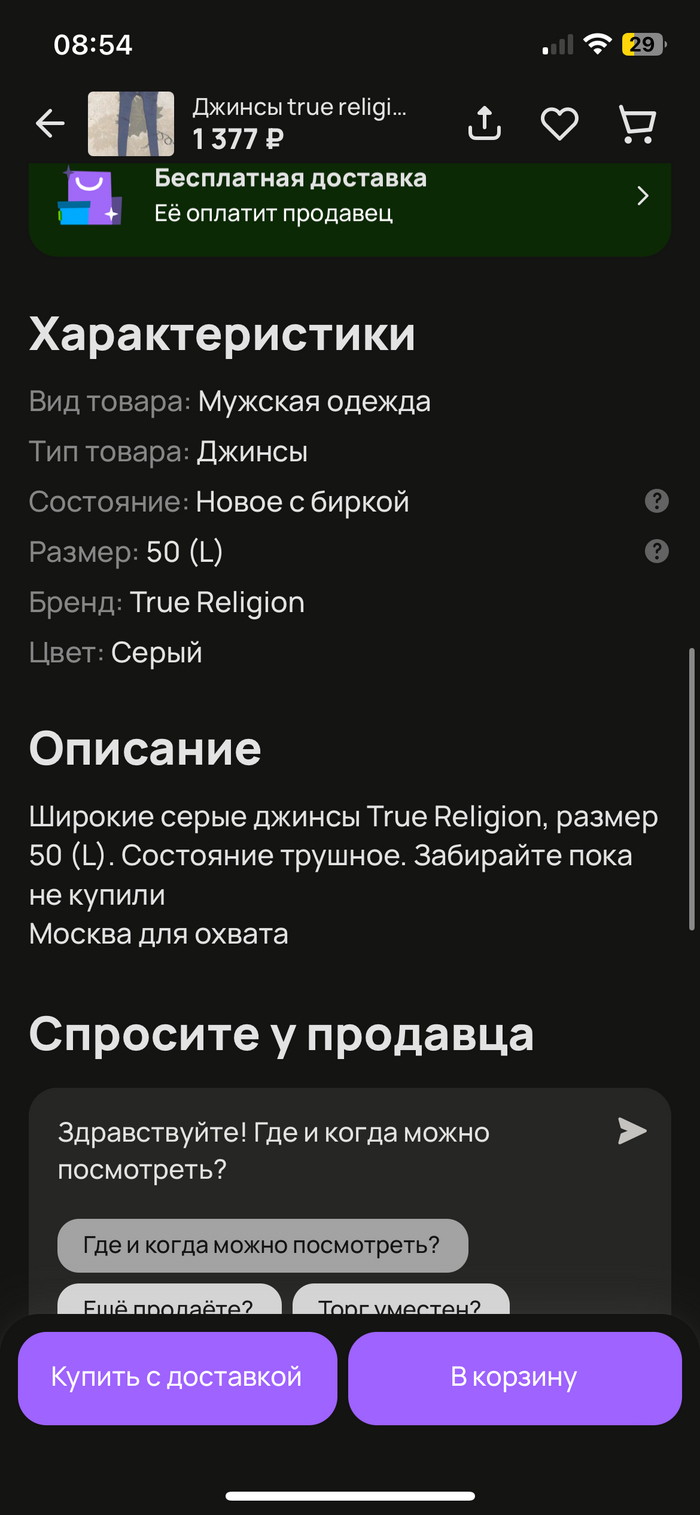Show help for Состояние field
The width and height of the screenshot is (700, 1515).
click(656, 501)
